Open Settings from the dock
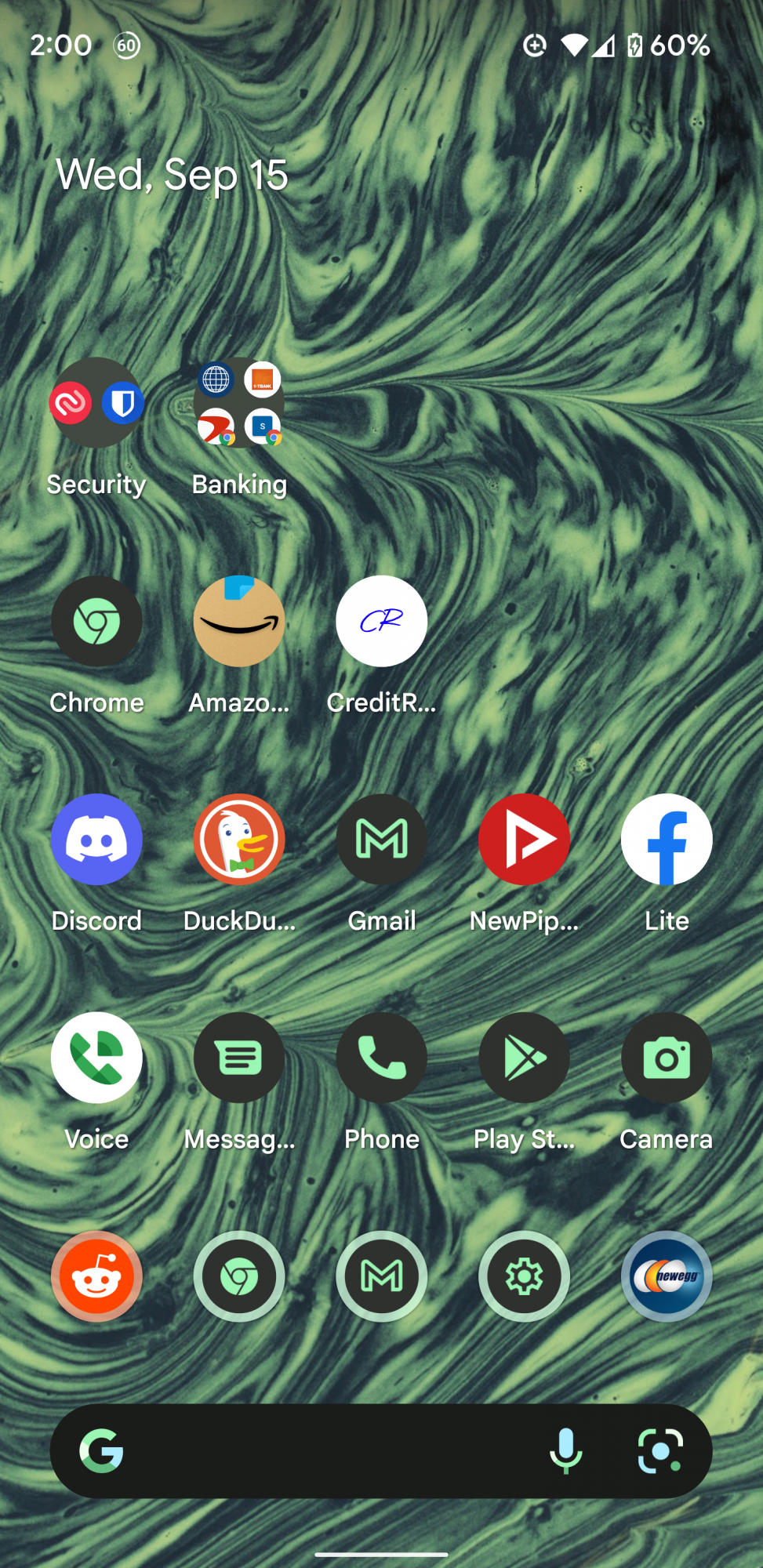This screenshot has width=763, height=1568. click(x=524, y=1276)
